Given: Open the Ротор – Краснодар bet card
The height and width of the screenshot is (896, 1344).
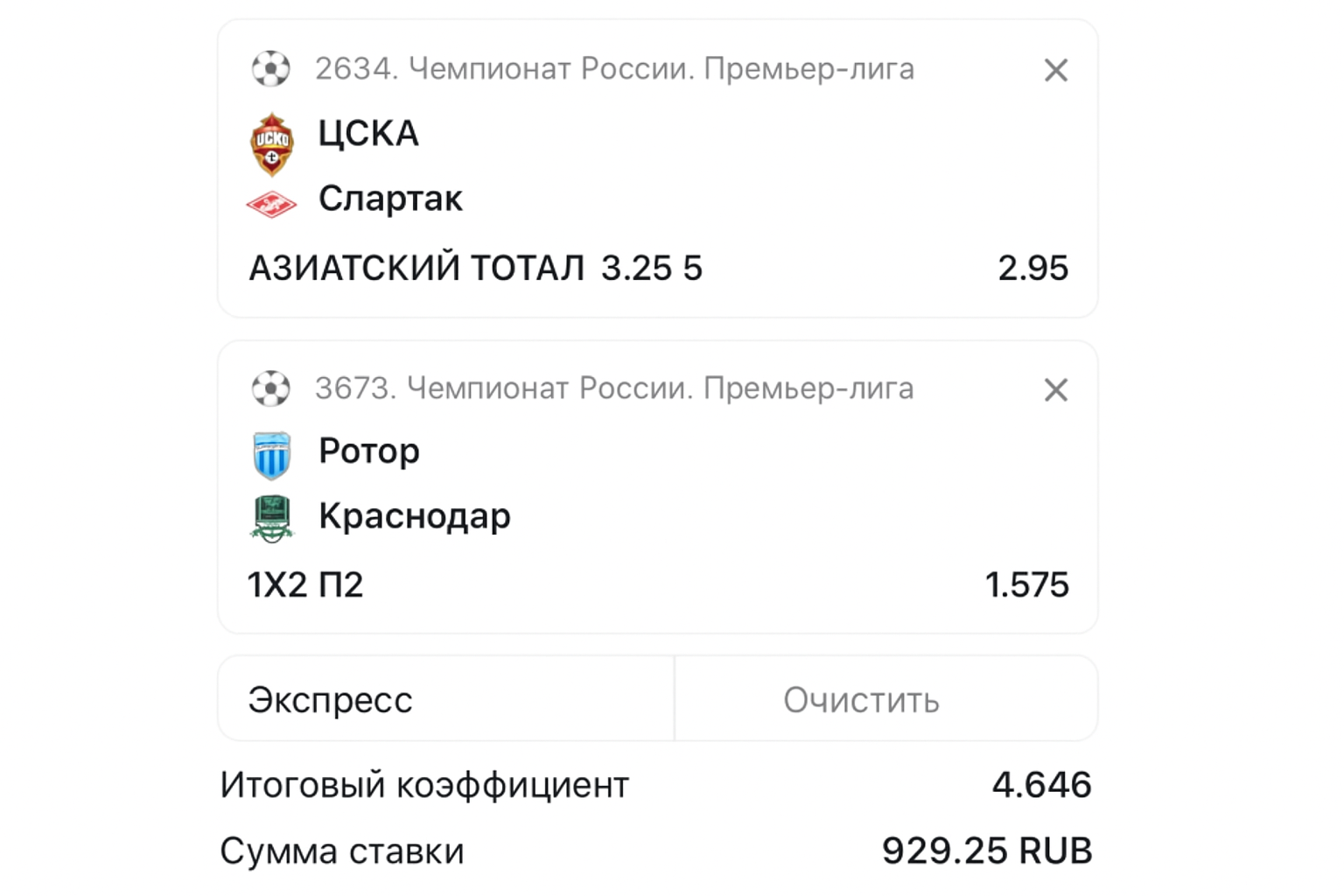Looking at the screenshot, I should (x=656, y=486).
